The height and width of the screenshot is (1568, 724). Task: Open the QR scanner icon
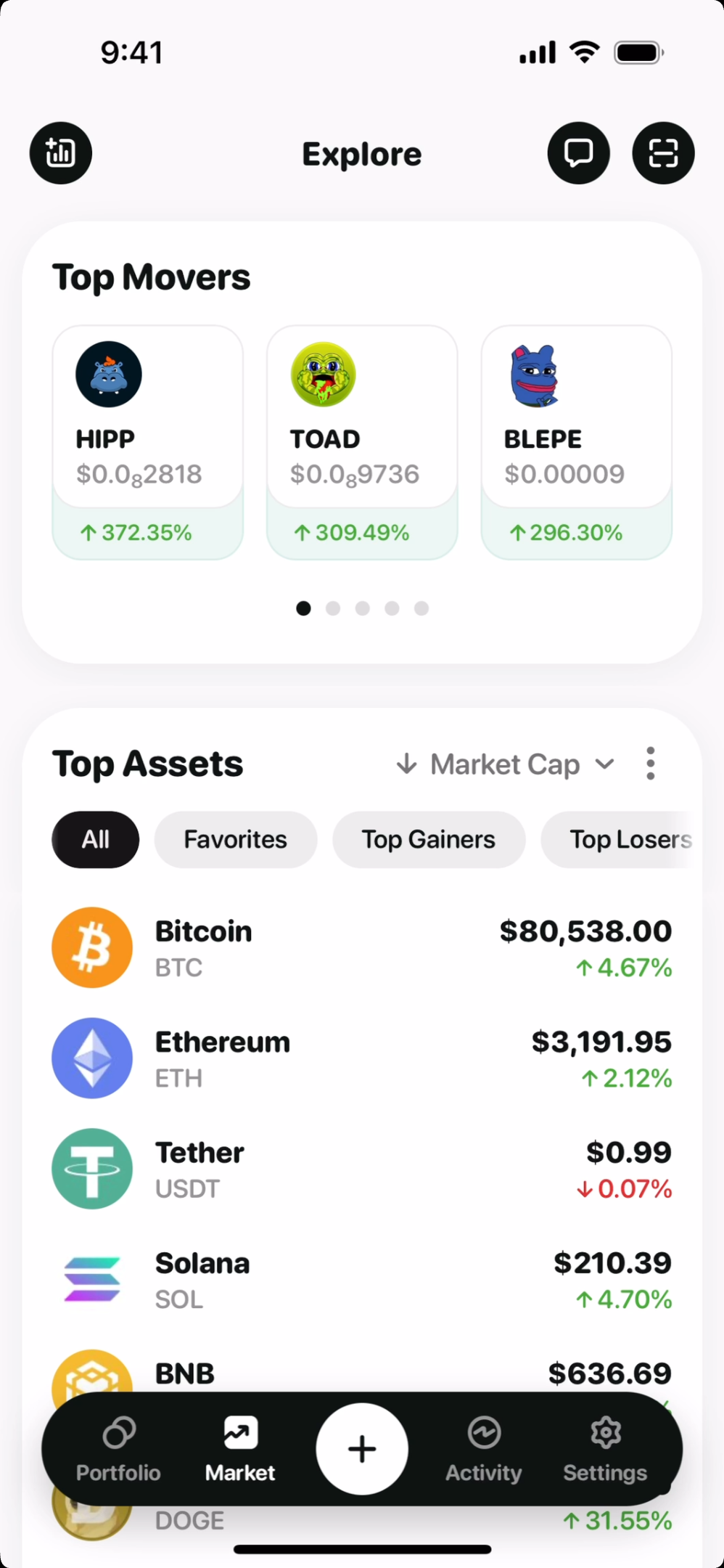click(663, 153)
